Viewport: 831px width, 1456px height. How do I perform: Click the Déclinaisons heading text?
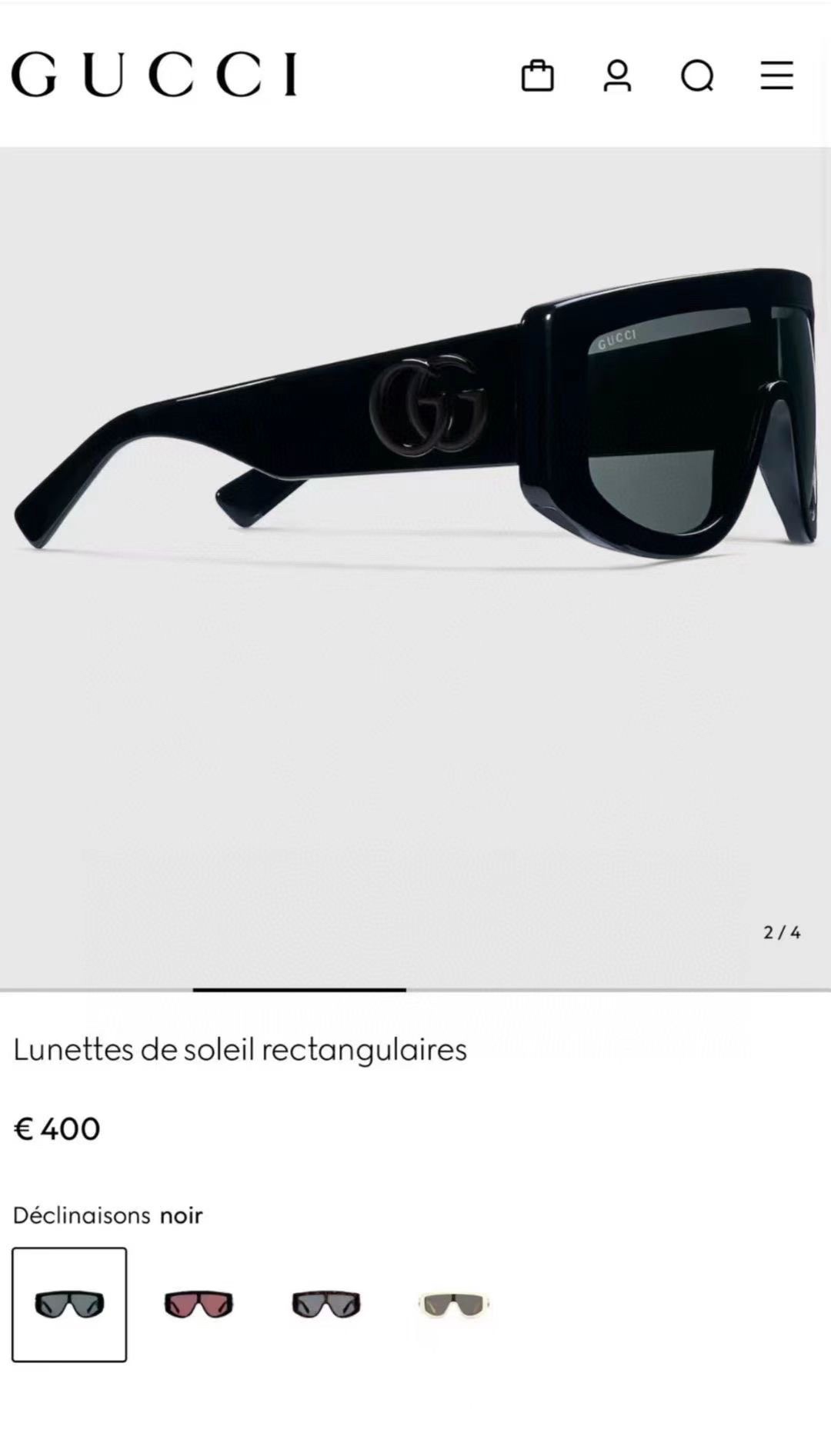pyautogui.click(x=80, y=1215)
